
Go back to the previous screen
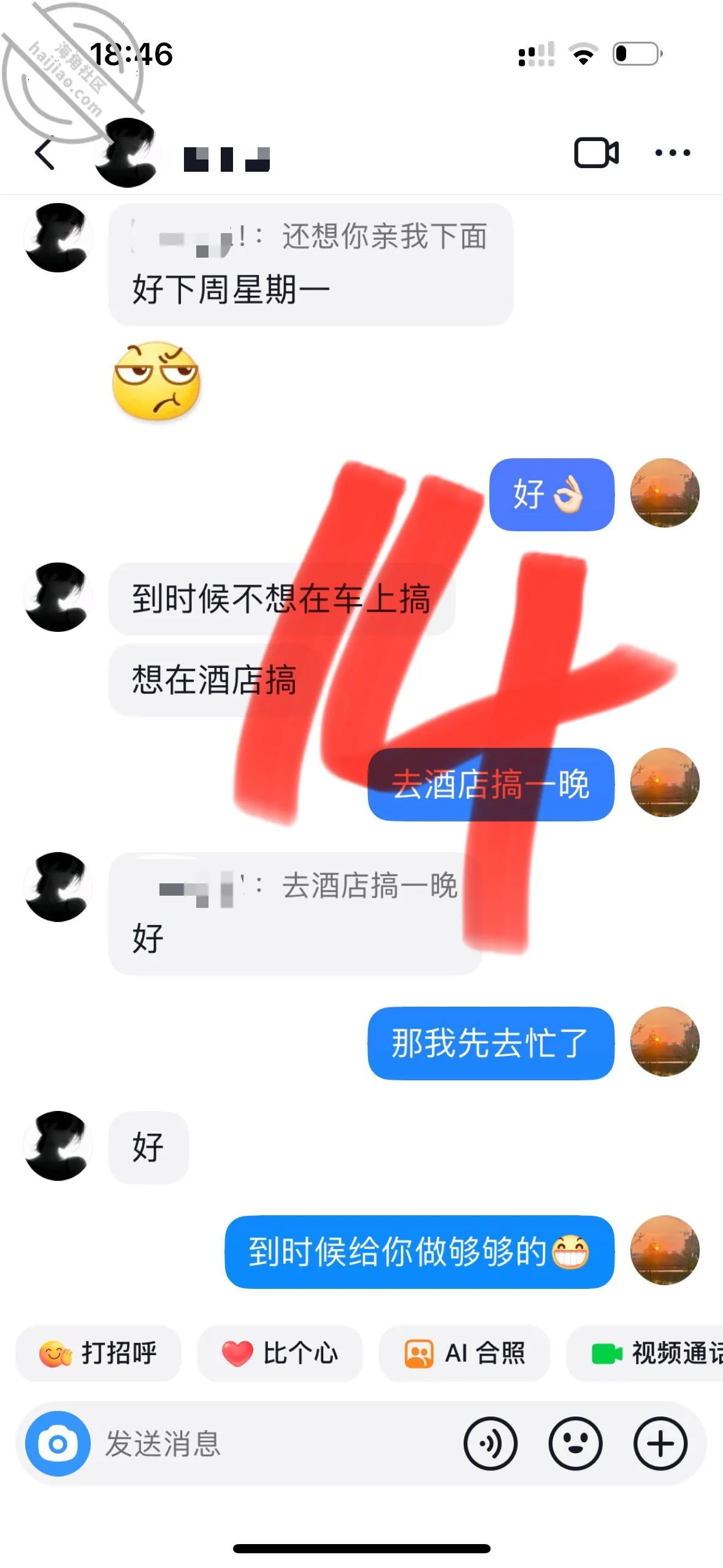coord(45,153)
